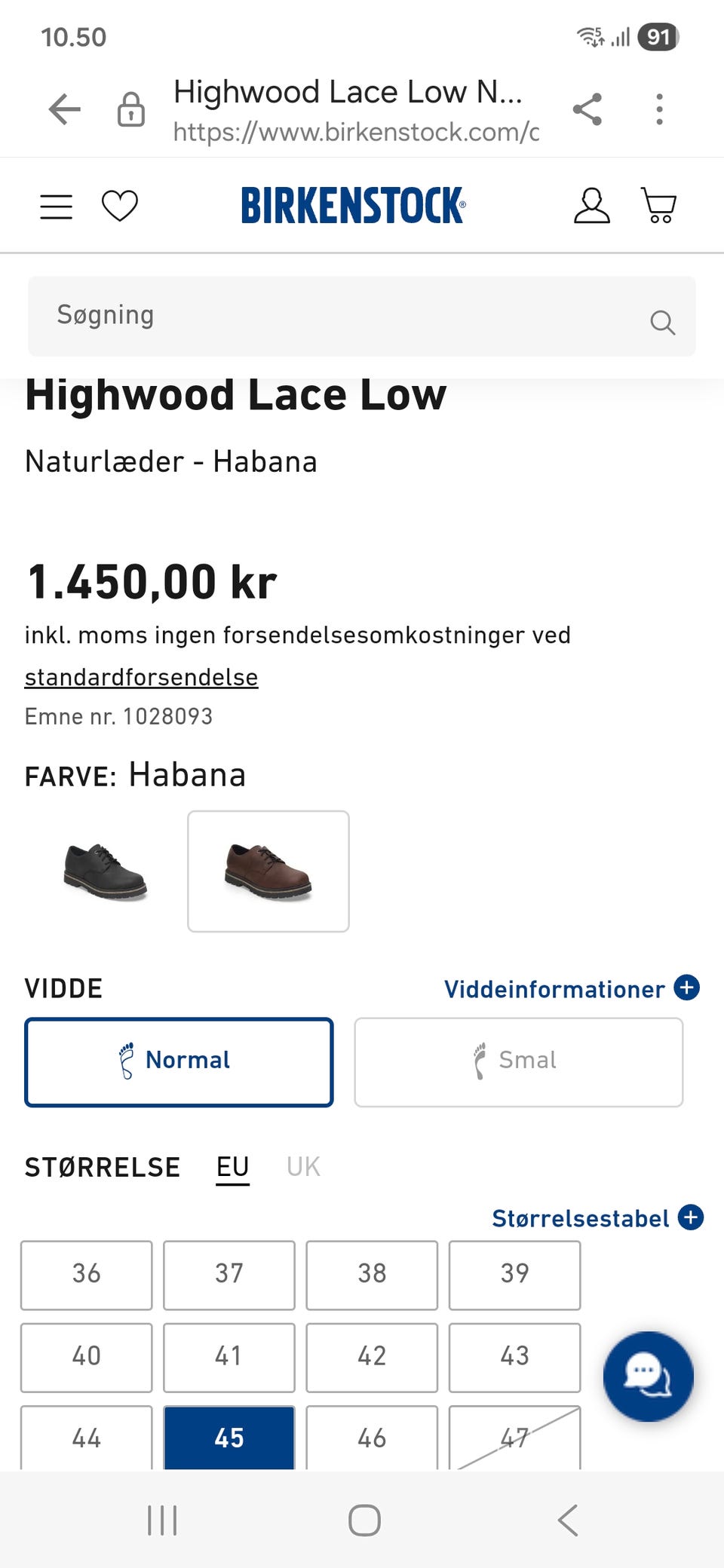
Task: Share the page using the share icon
Action: point(587,108)
